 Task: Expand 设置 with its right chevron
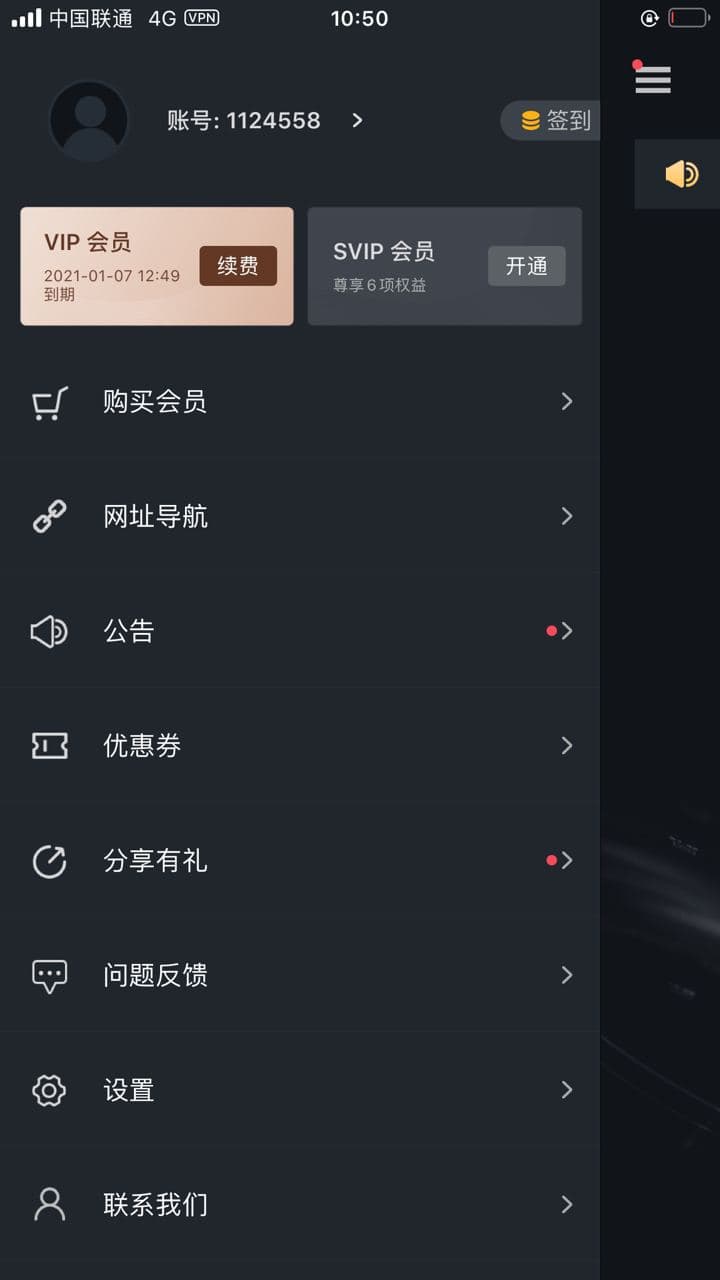pos(567,1090)
